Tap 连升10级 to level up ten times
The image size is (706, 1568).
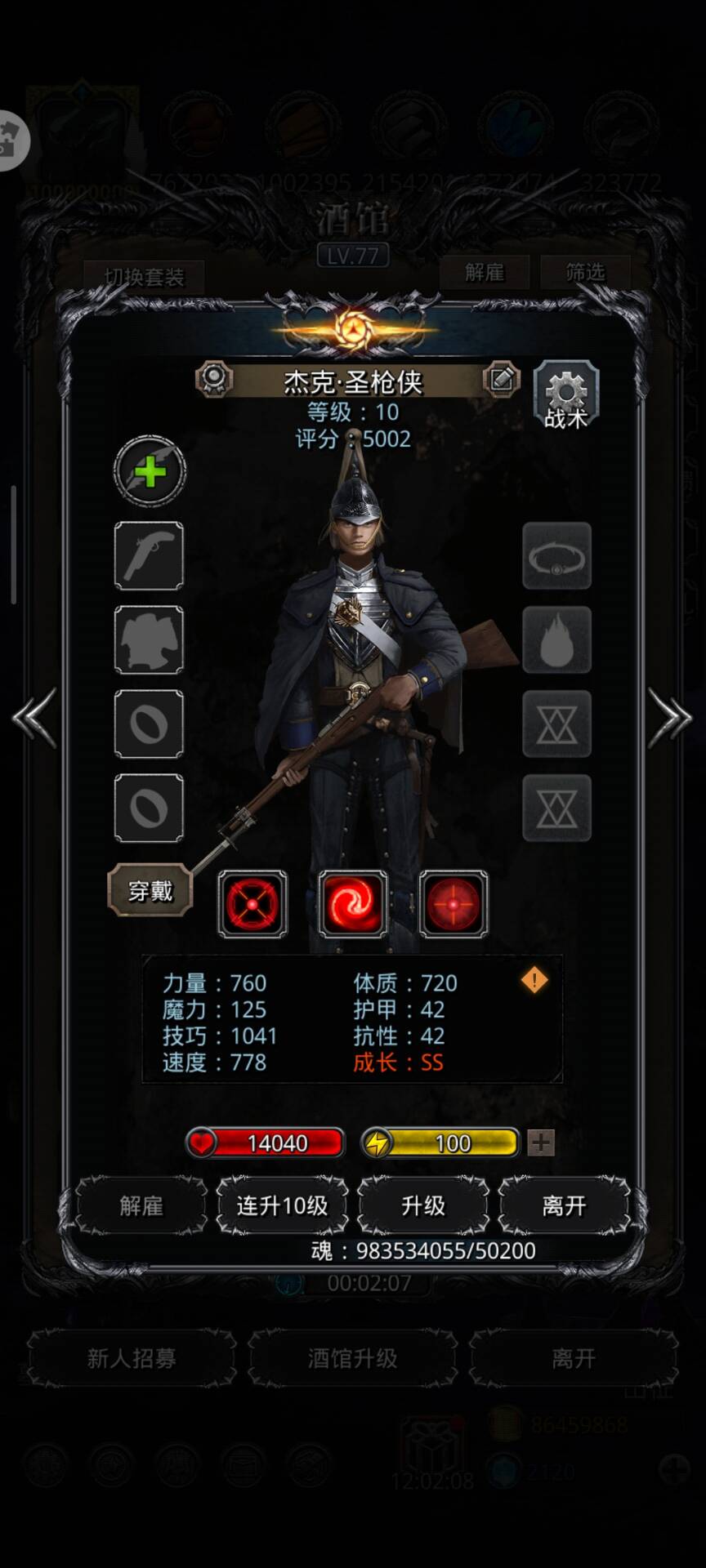click(282, 1205)
